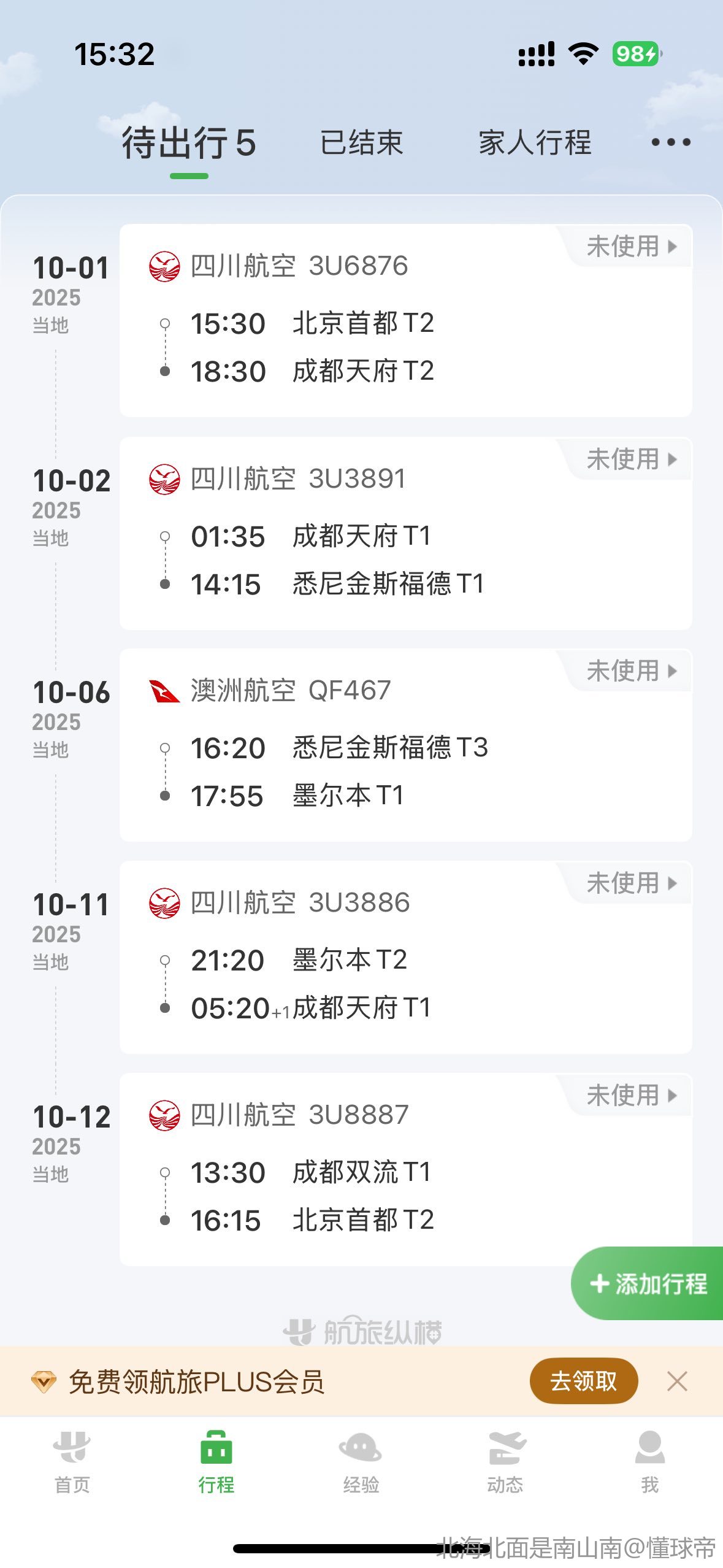This screenshot has height=1568, width=723.
Task: Dismiss the PLUS membership banner
Action: pos(677,1382)
